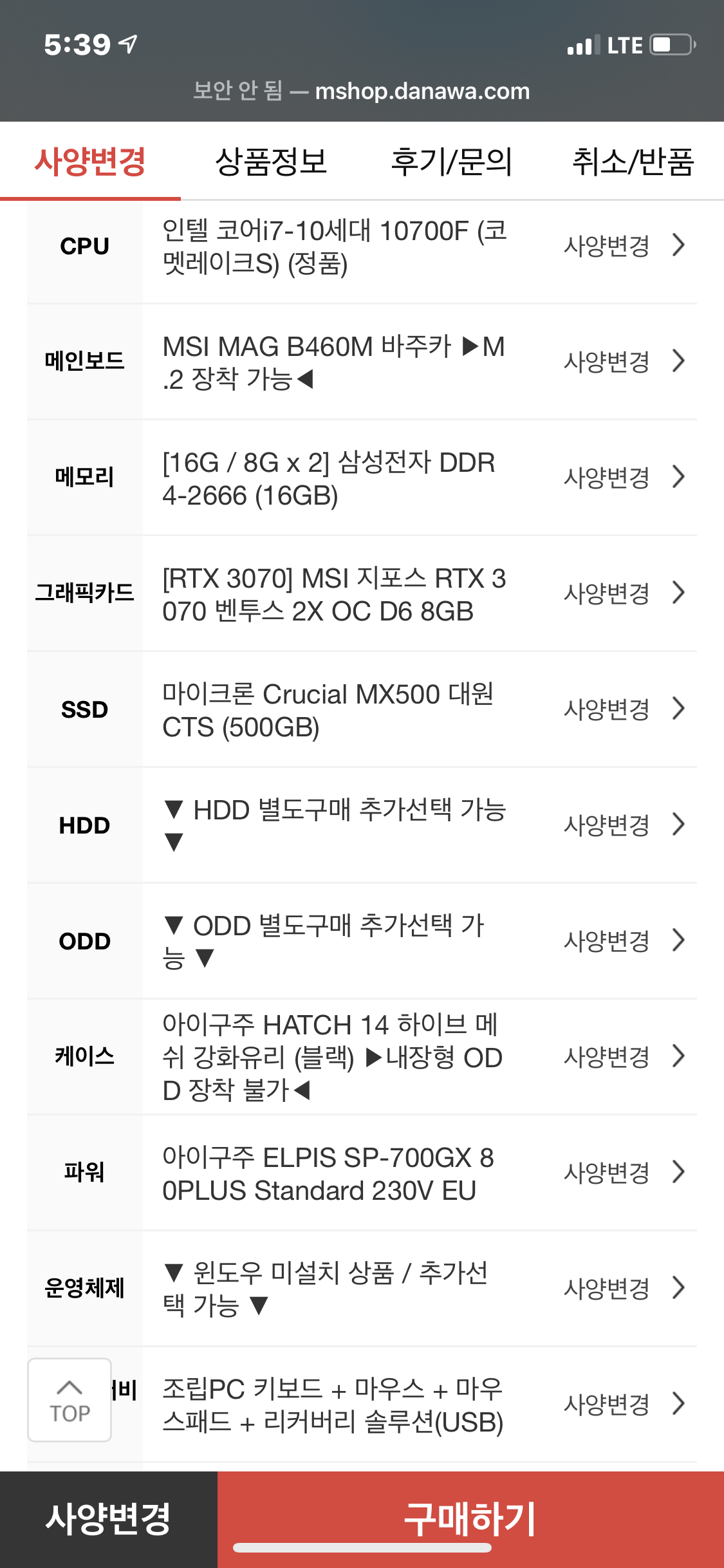Change the keyboard and mouse bundle option
This screenshot has height=1568, width=724.
(x=623, y=1405)
